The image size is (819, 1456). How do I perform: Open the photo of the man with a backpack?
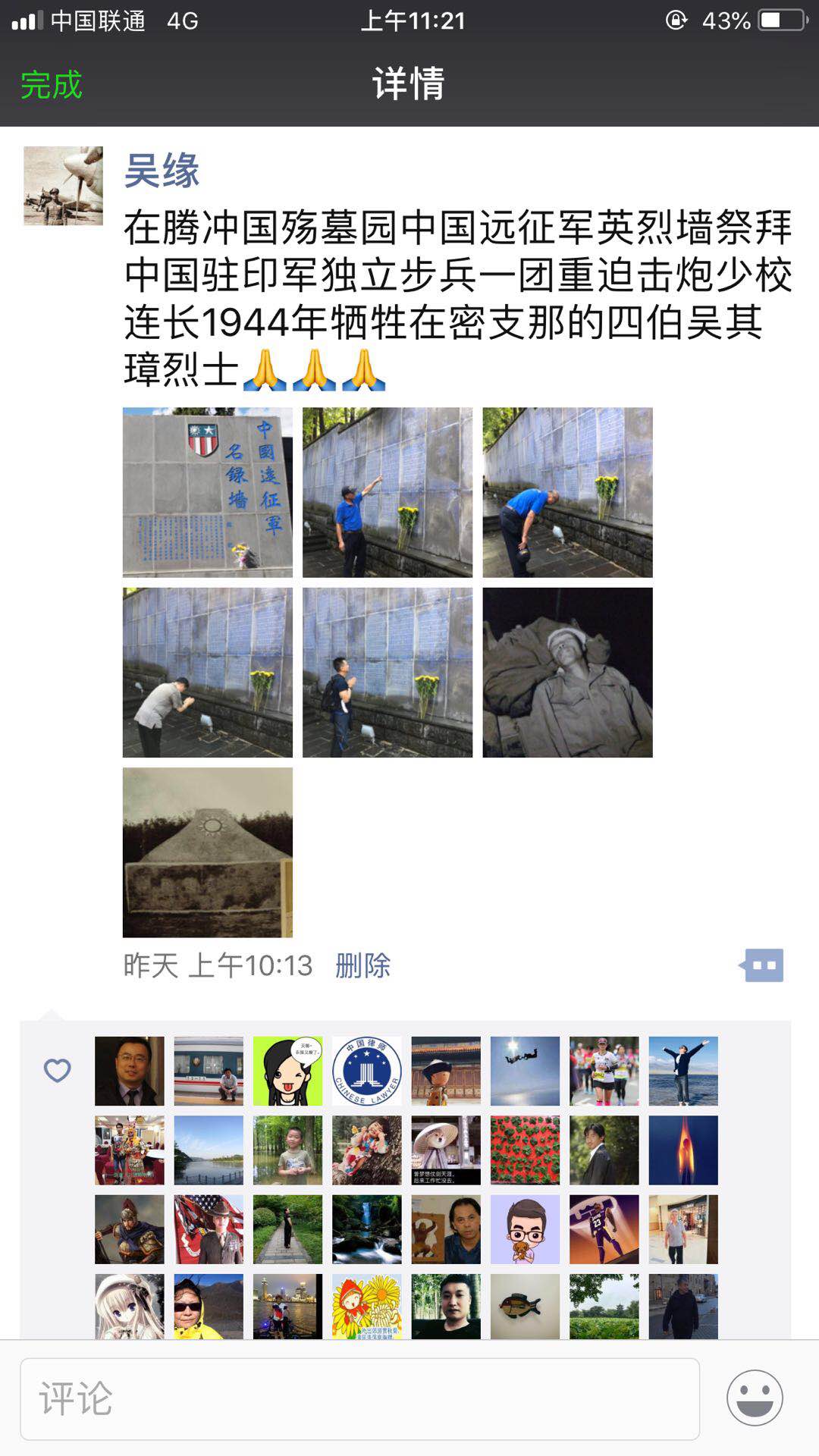tap(387, 672)
